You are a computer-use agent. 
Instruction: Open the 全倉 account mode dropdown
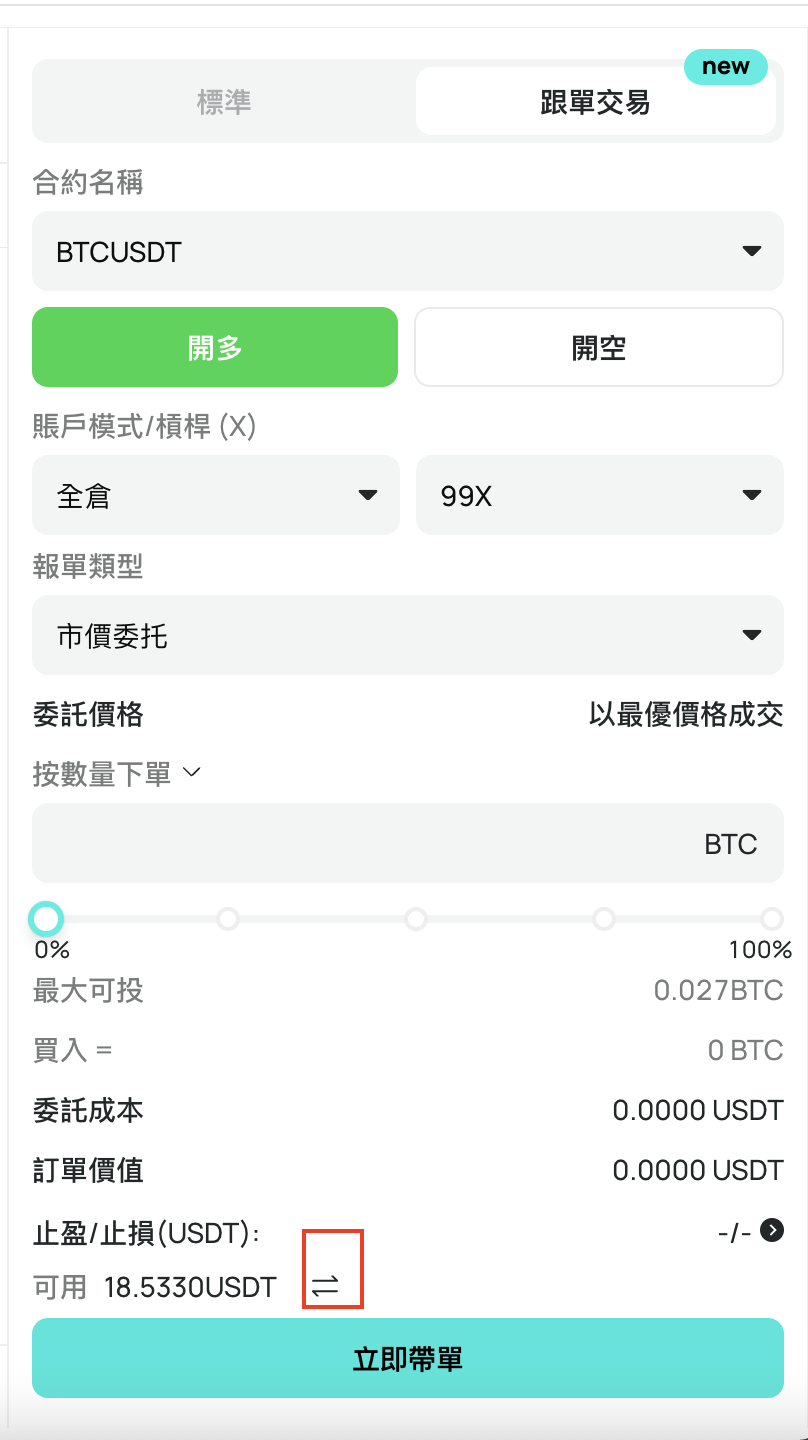point(216,495)
